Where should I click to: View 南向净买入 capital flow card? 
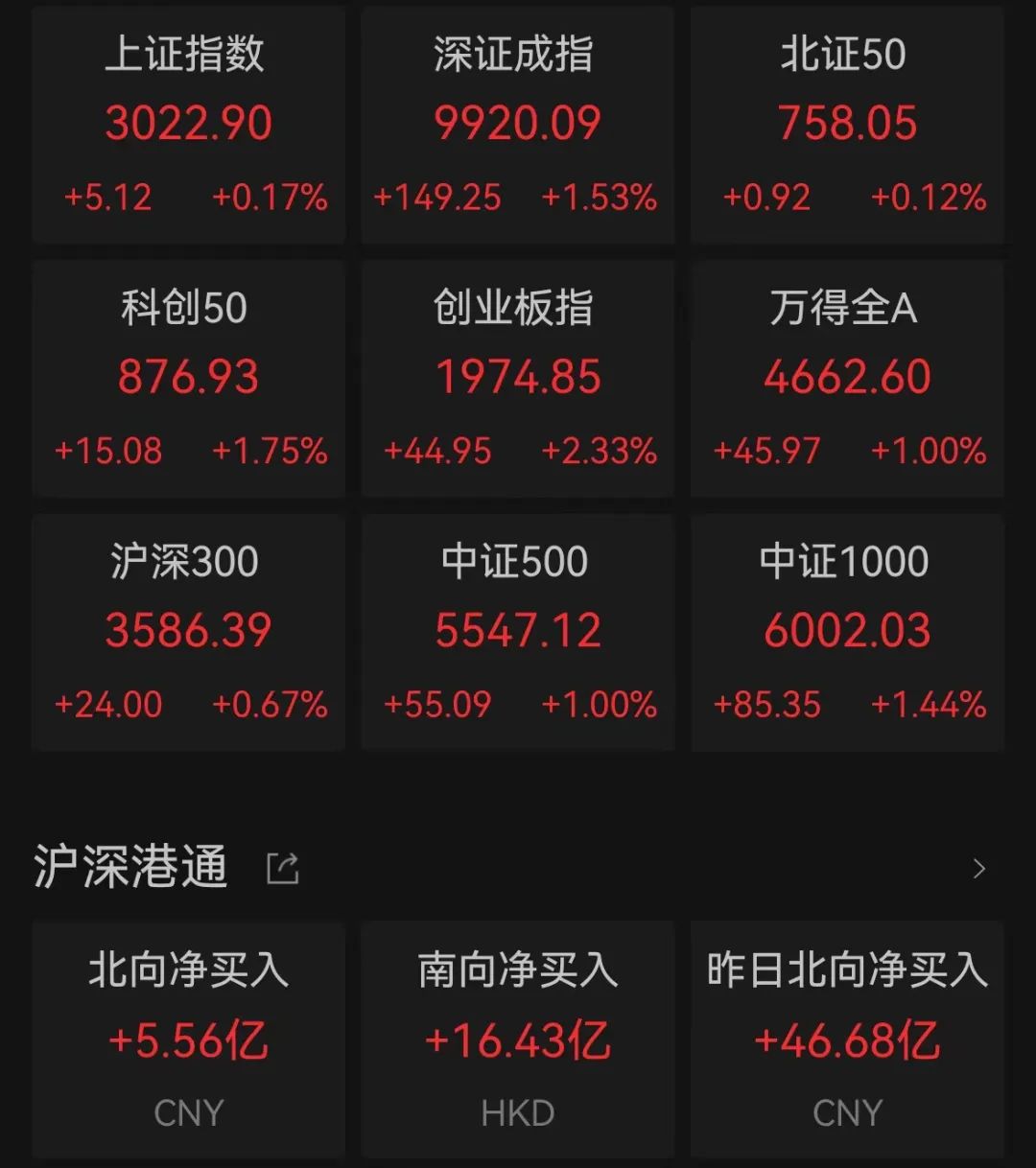pyautogui.click(x=518, y=1040)
